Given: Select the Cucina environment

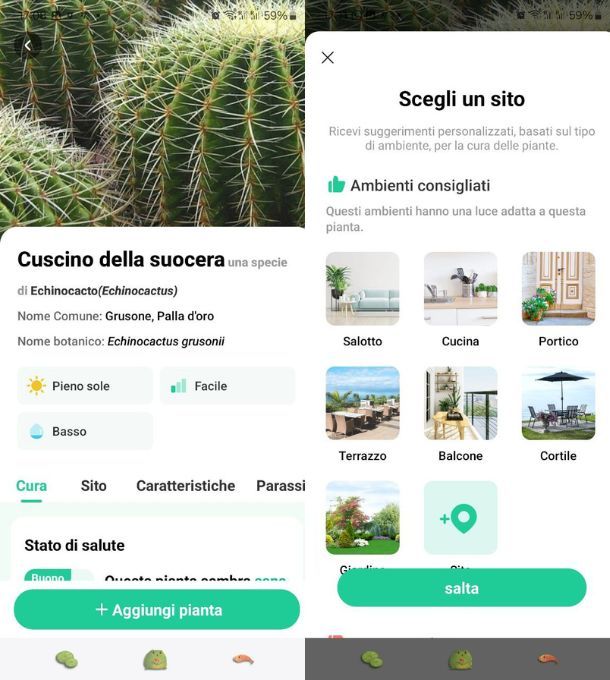Looking at the screenshot, I should (x=460, y=289).
